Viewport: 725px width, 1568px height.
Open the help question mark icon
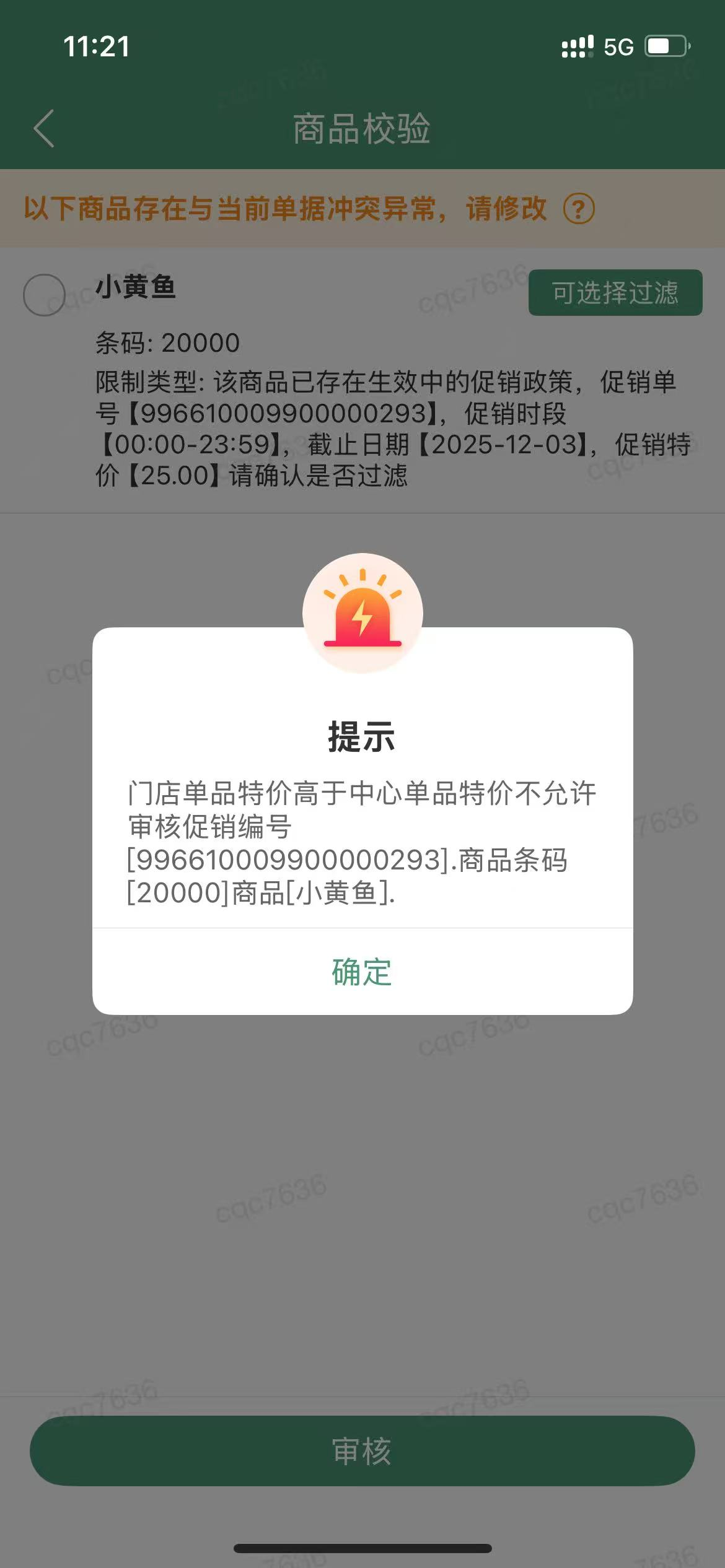(x=578, y=209)
